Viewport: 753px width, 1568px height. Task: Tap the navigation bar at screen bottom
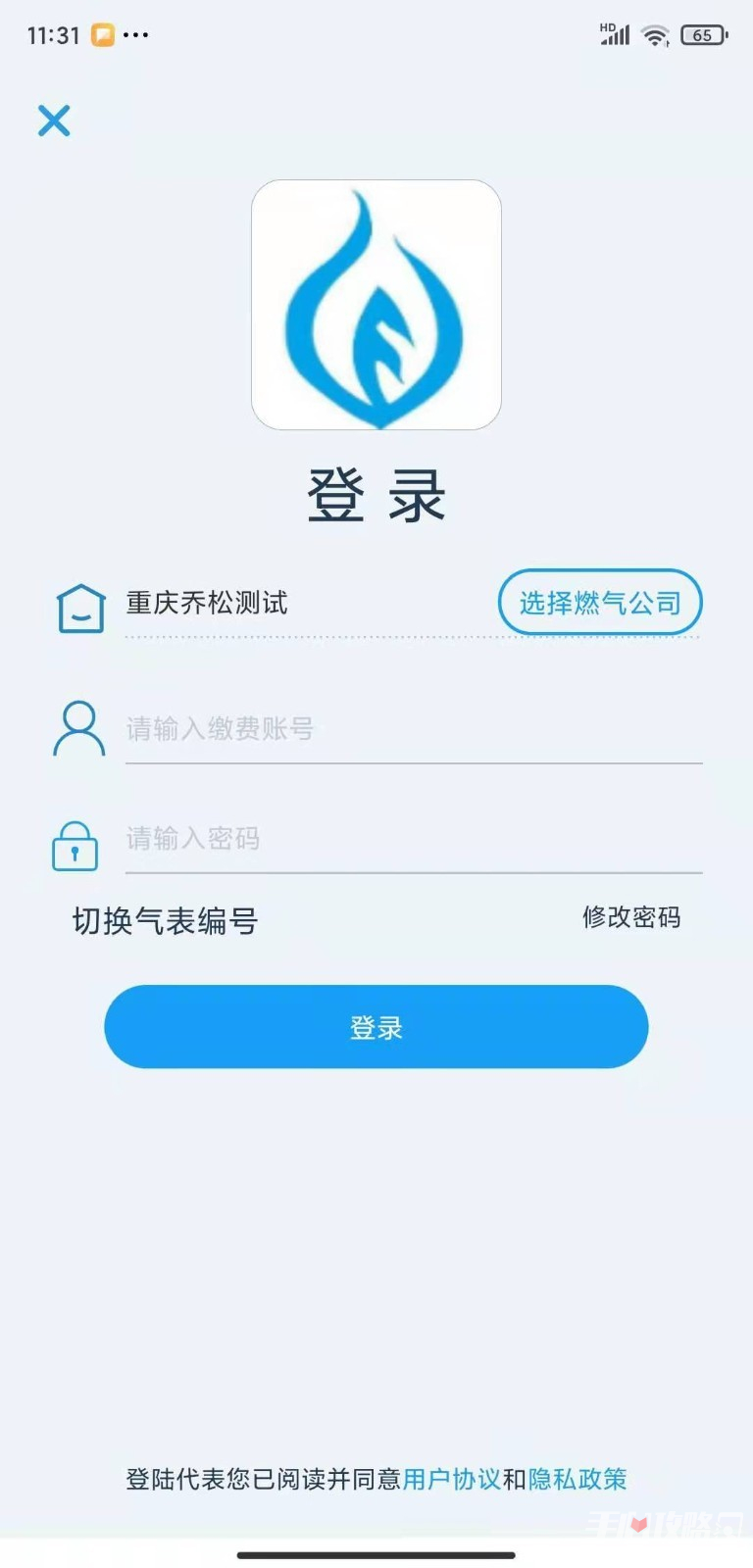pos(376,1553)
